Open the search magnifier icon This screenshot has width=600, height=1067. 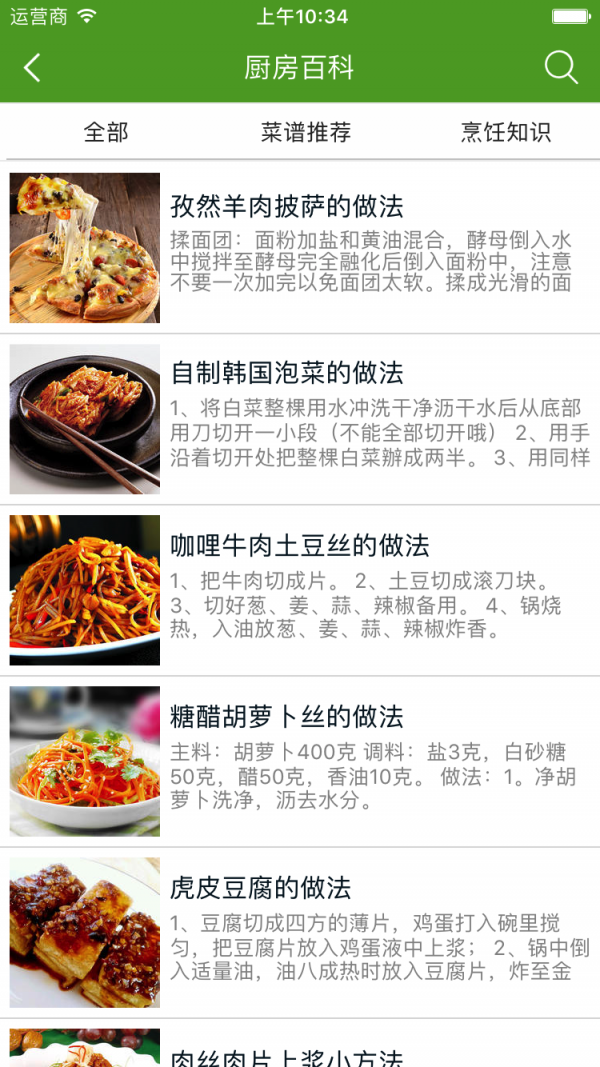(x=561, y=68)
